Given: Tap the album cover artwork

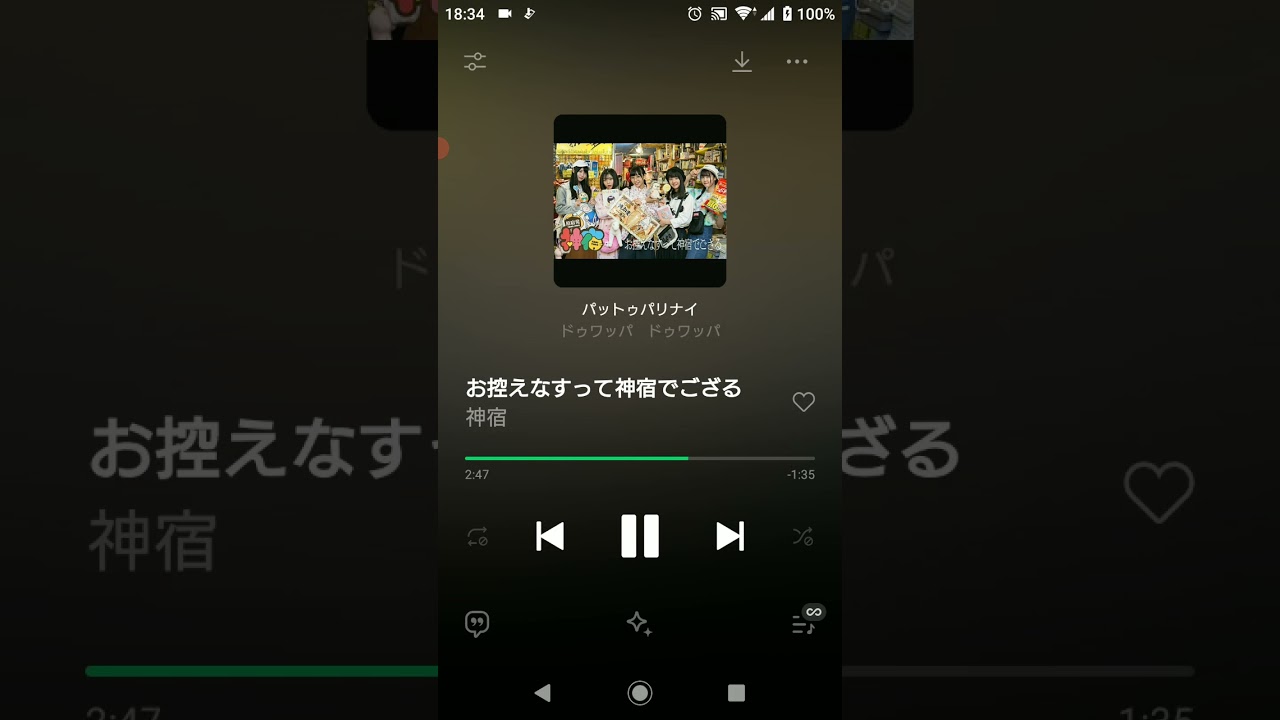Looking at the screenshot, I should tap(640, 201).
